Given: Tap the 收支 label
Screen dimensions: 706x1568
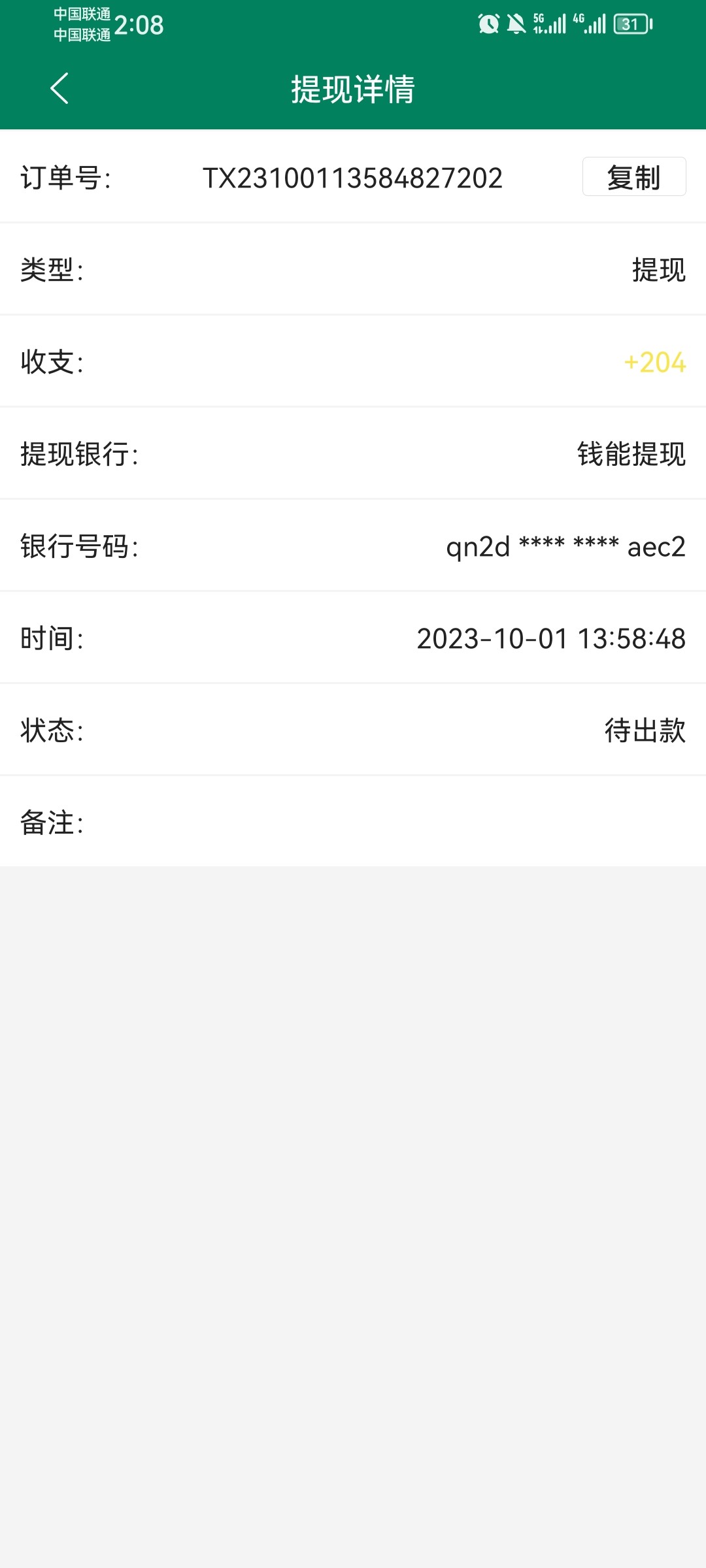Looking at the screenshot, I should [x=52, y=363].
